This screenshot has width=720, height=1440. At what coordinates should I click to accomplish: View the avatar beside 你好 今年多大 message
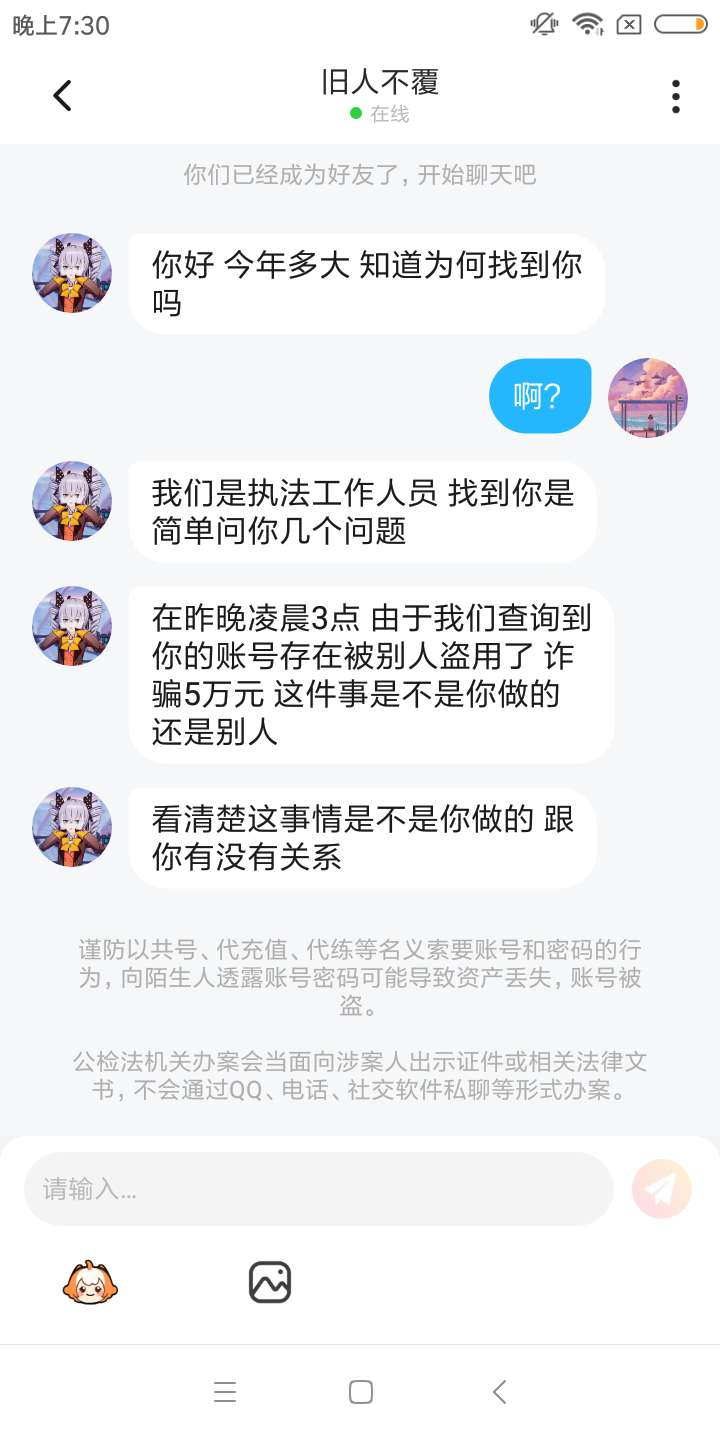[x=72, y=273]
